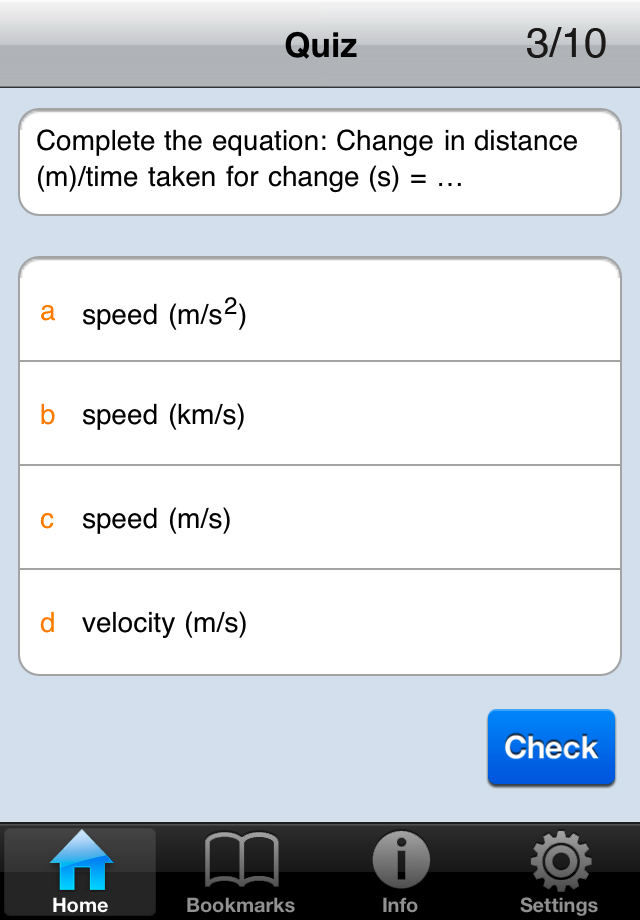The width and height of the screenshot is (640, 920).
Task: Choose answer b: speed (km/s)
Action: pos(320,414)
